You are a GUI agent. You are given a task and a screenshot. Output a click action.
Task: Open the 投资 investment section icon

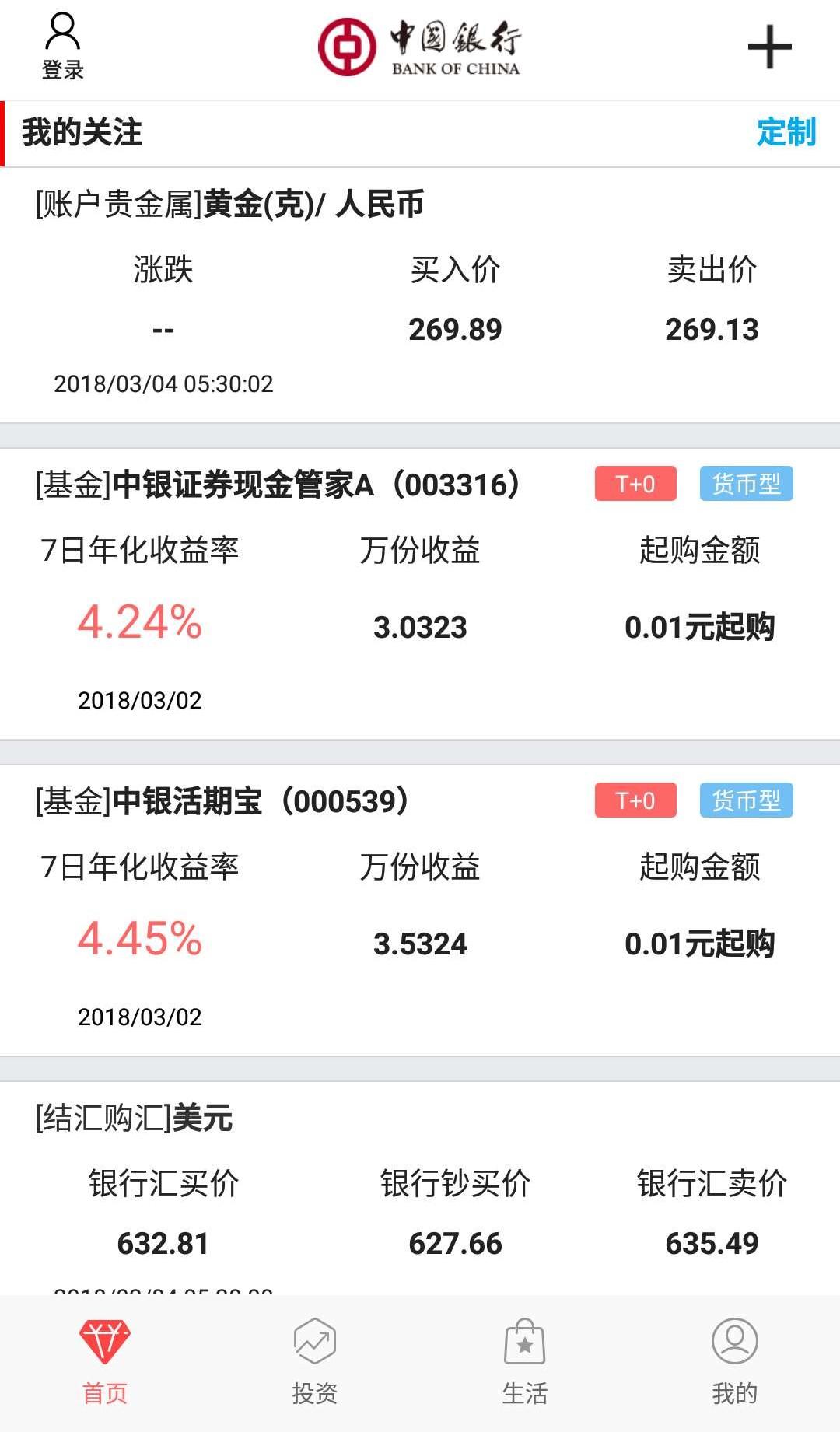click(x=314, y=1338)
